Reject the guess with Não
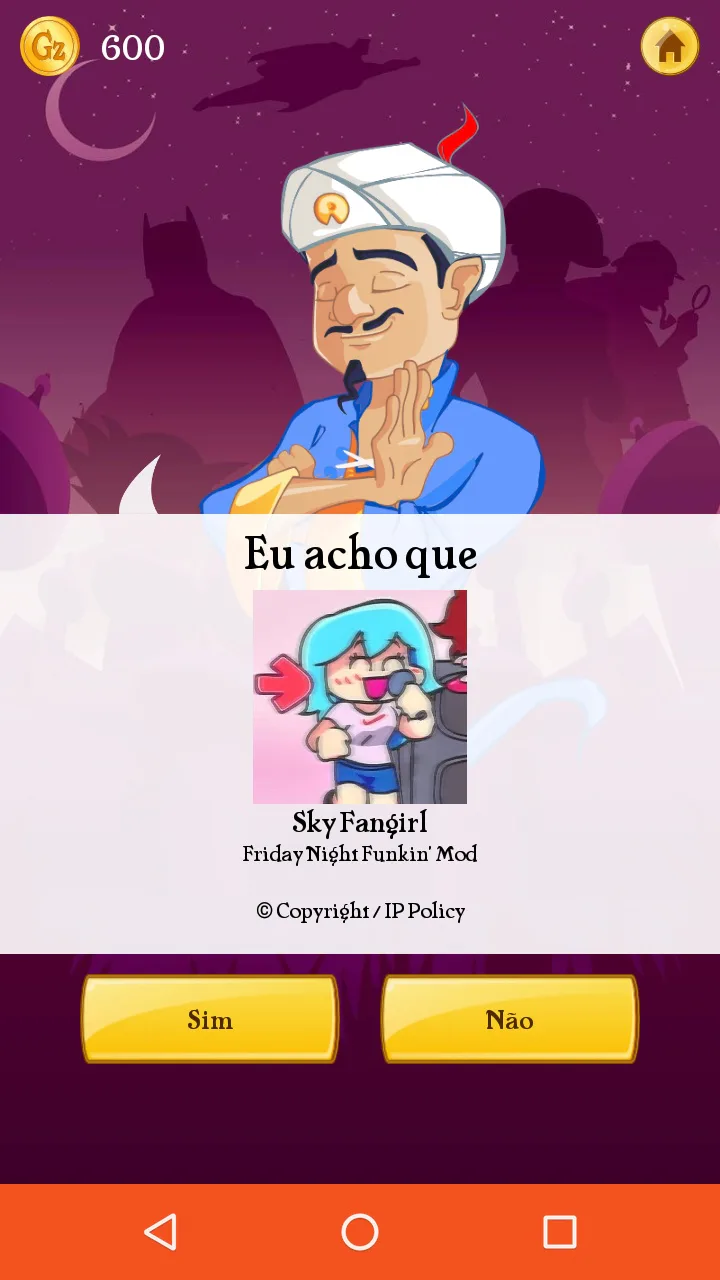 click(x=510, y=1019)
